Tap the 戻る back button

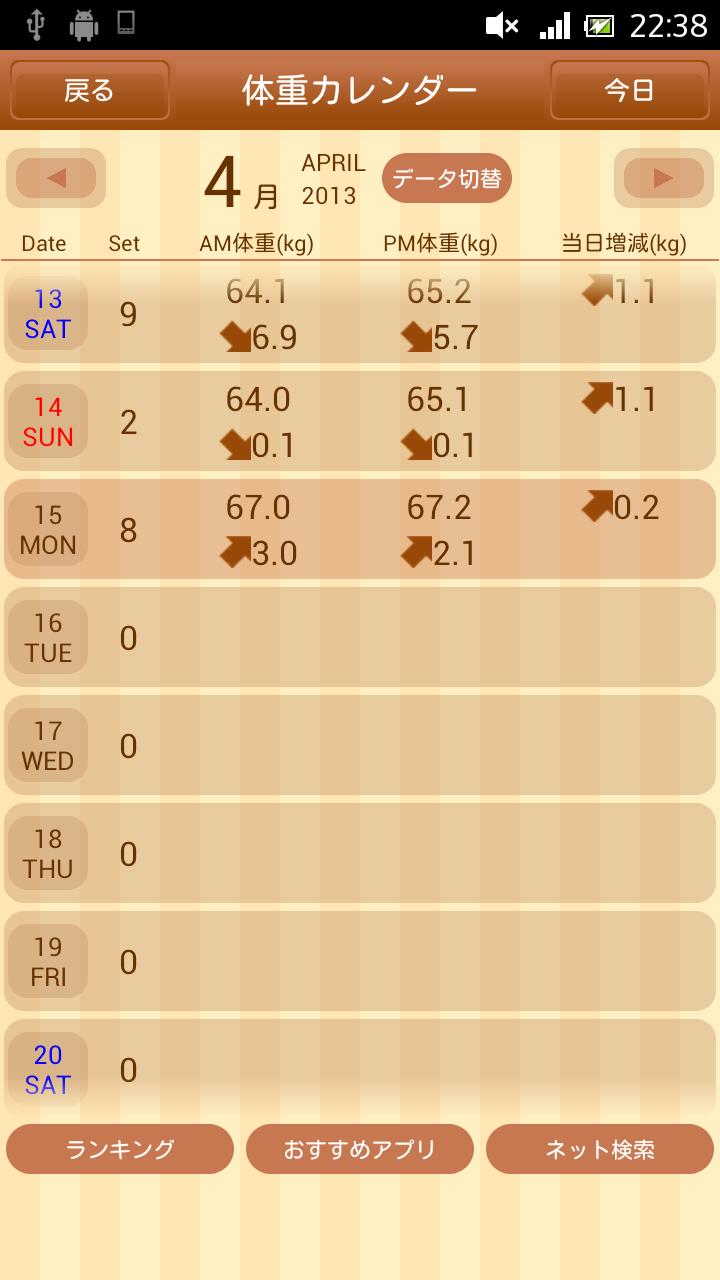90,91
